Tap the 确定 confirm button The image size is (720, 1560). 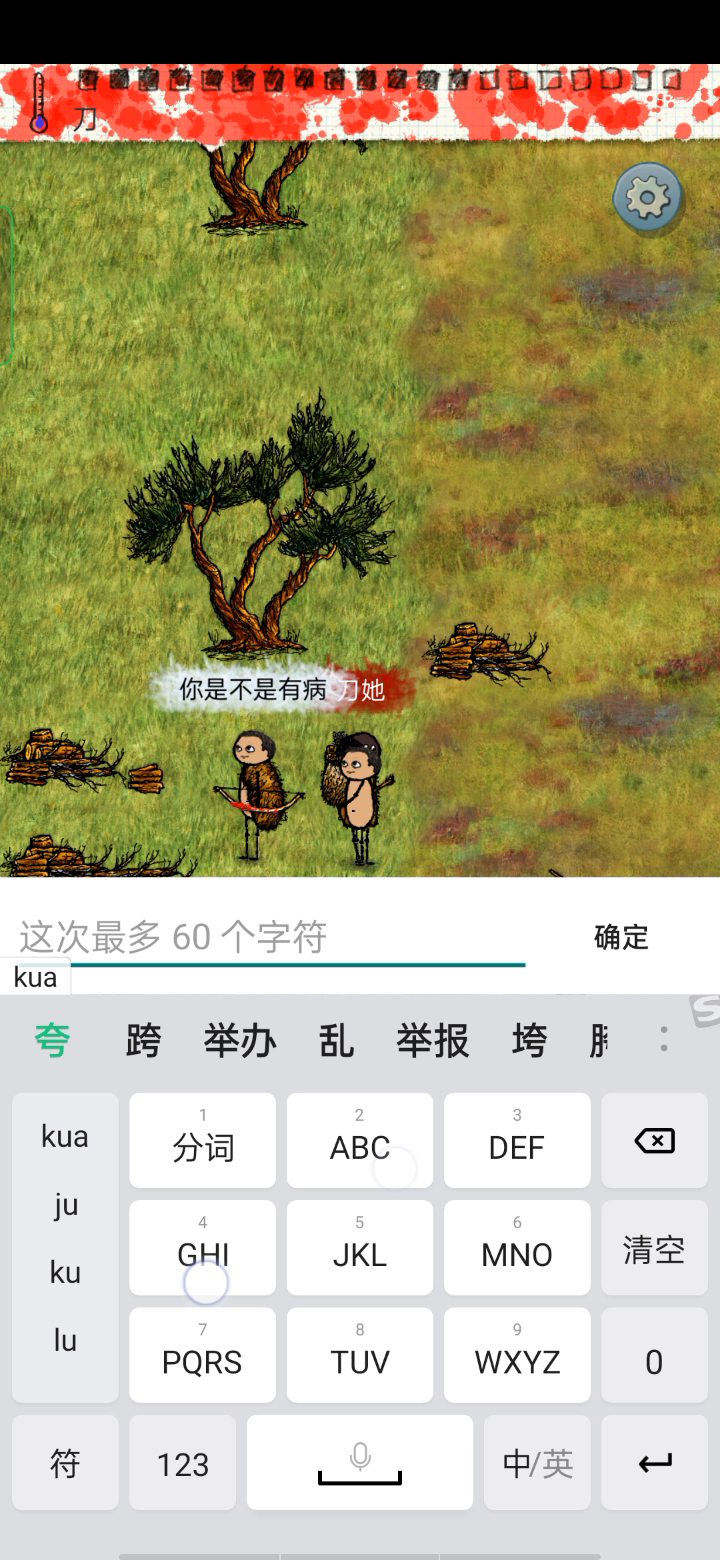coord(621,937)
